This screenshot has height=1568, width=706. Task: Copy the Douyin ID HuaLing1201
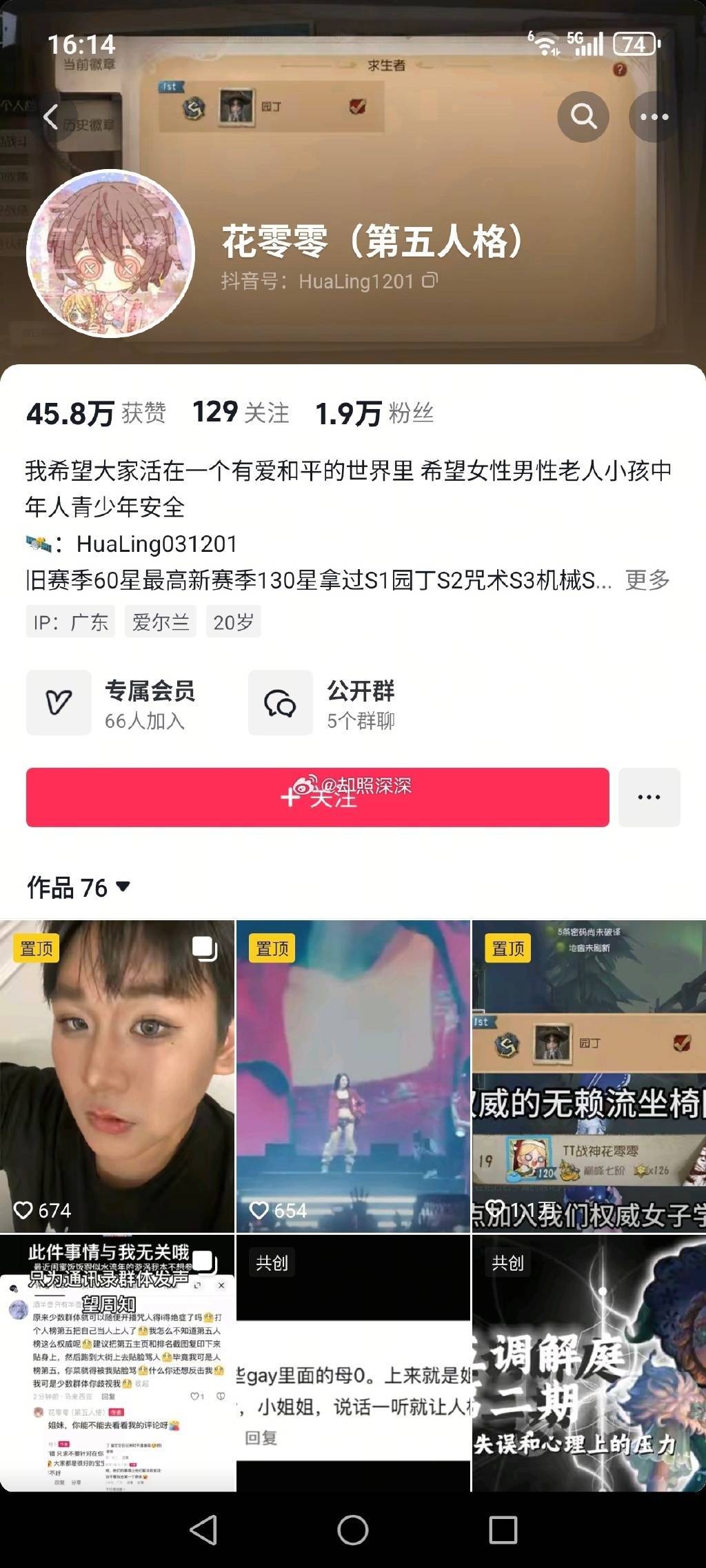430,280
